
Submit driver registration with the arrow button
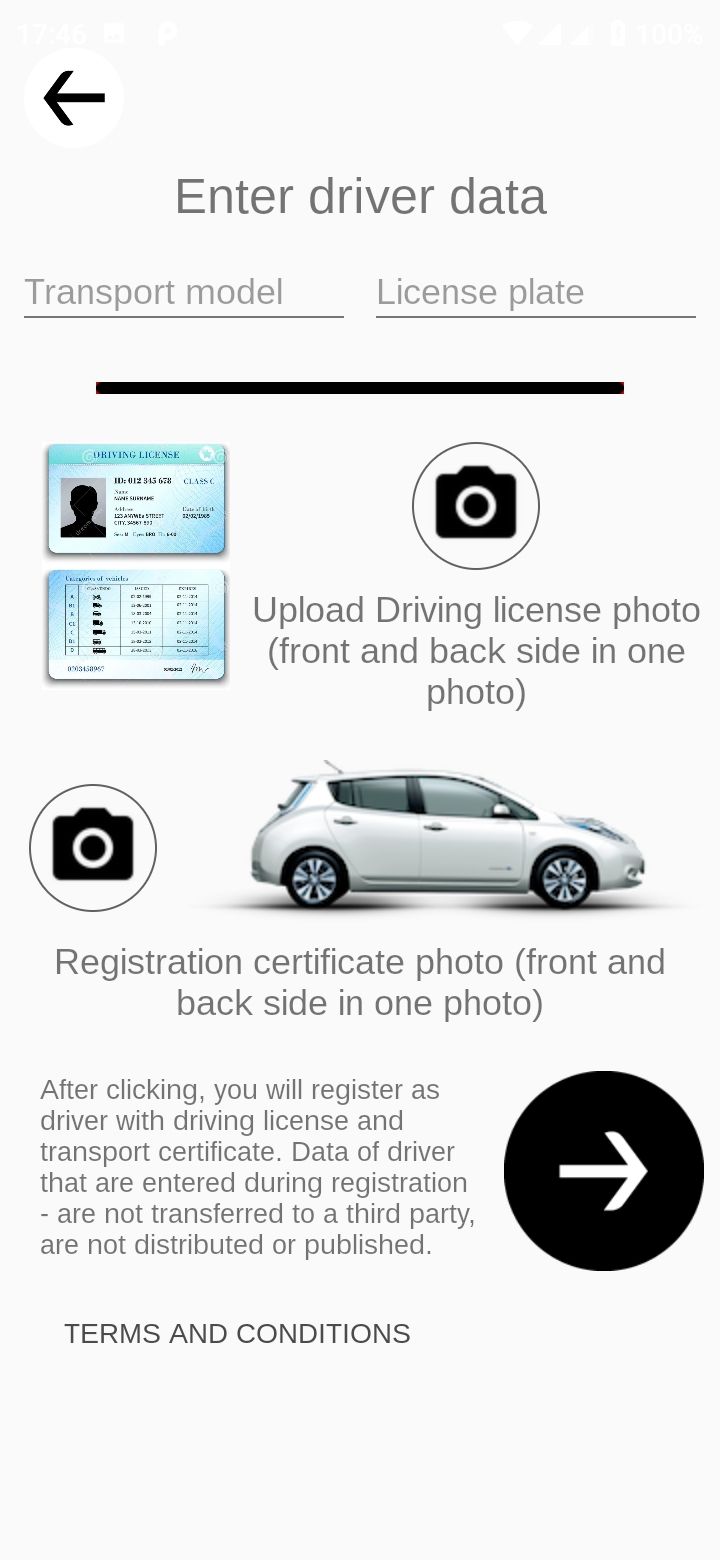pyautogui.click(x=603, y=1171)
